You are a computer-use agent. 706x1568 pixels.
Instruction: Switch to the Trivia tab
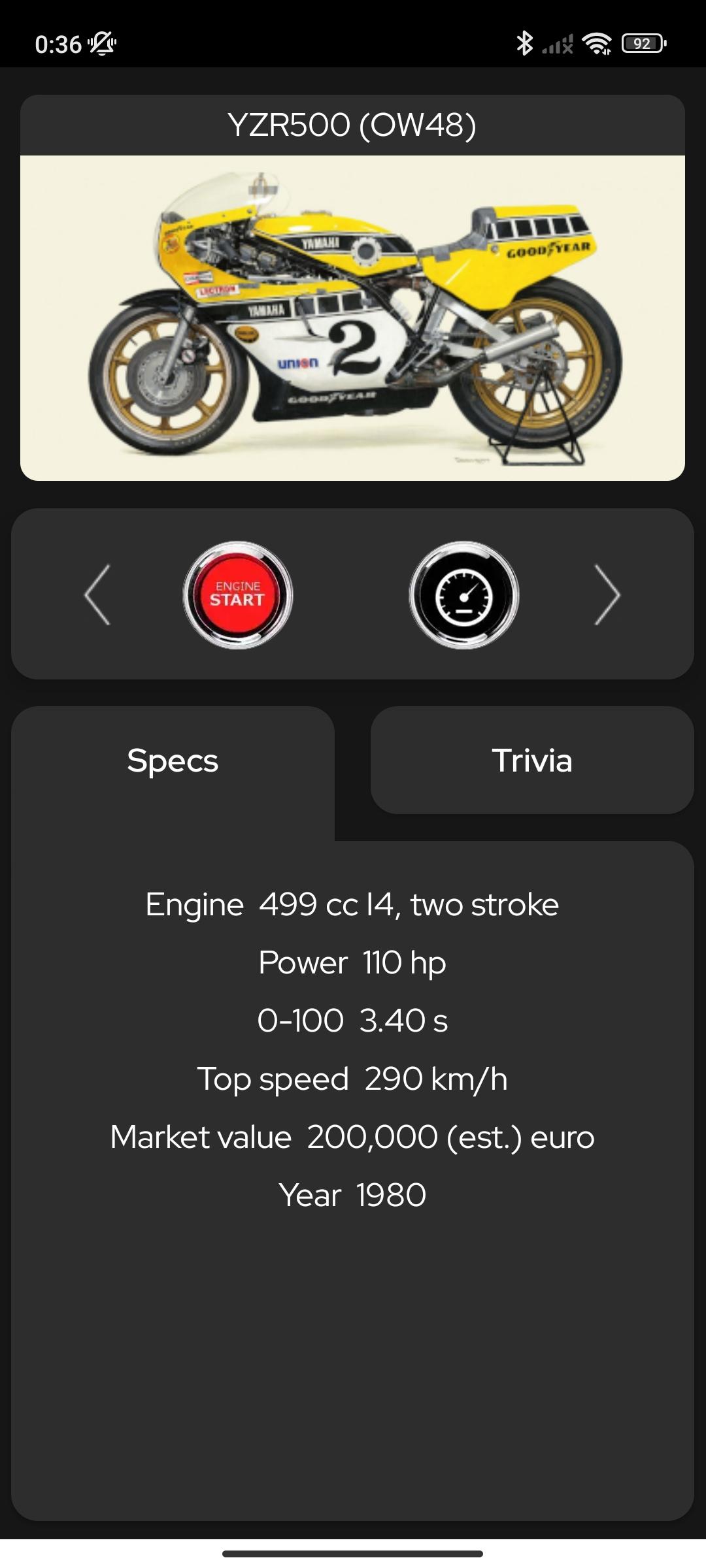click(532, 760)
